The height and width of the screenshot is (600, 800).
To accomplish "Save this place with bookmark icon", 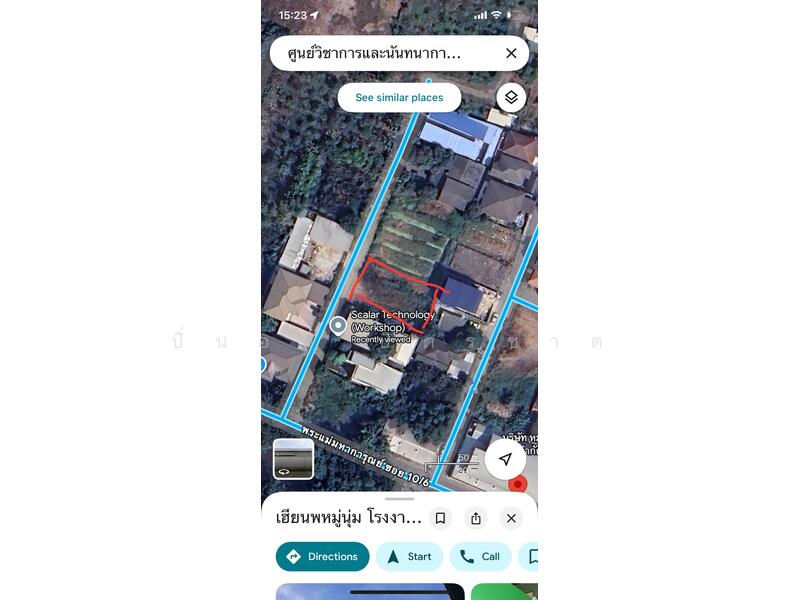I will tap(440, 518).
